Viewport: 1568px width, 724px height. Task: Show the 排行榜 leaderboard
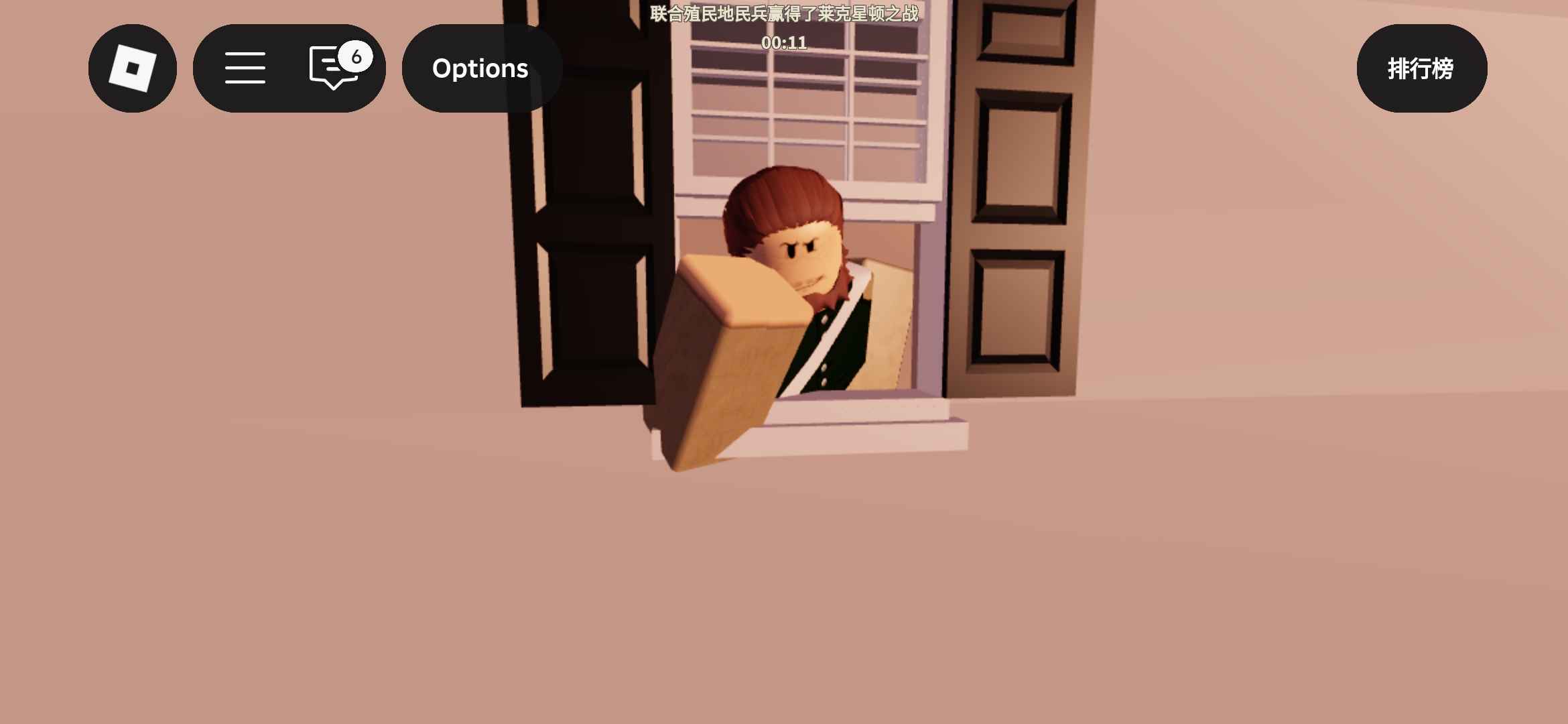1421,68
